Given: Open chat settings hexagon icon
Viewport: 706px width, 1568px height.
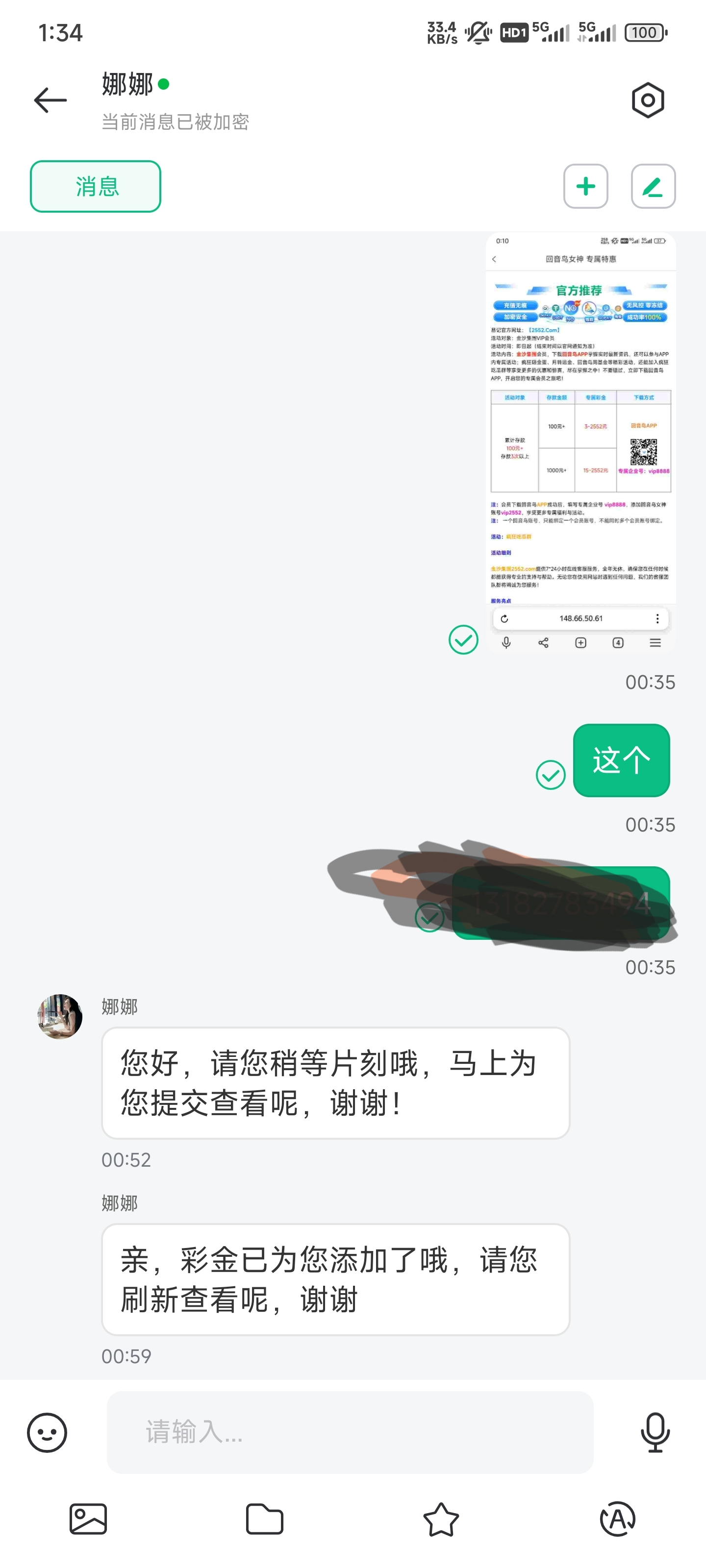Looking at the screenshot, I should tap(647, 100).
